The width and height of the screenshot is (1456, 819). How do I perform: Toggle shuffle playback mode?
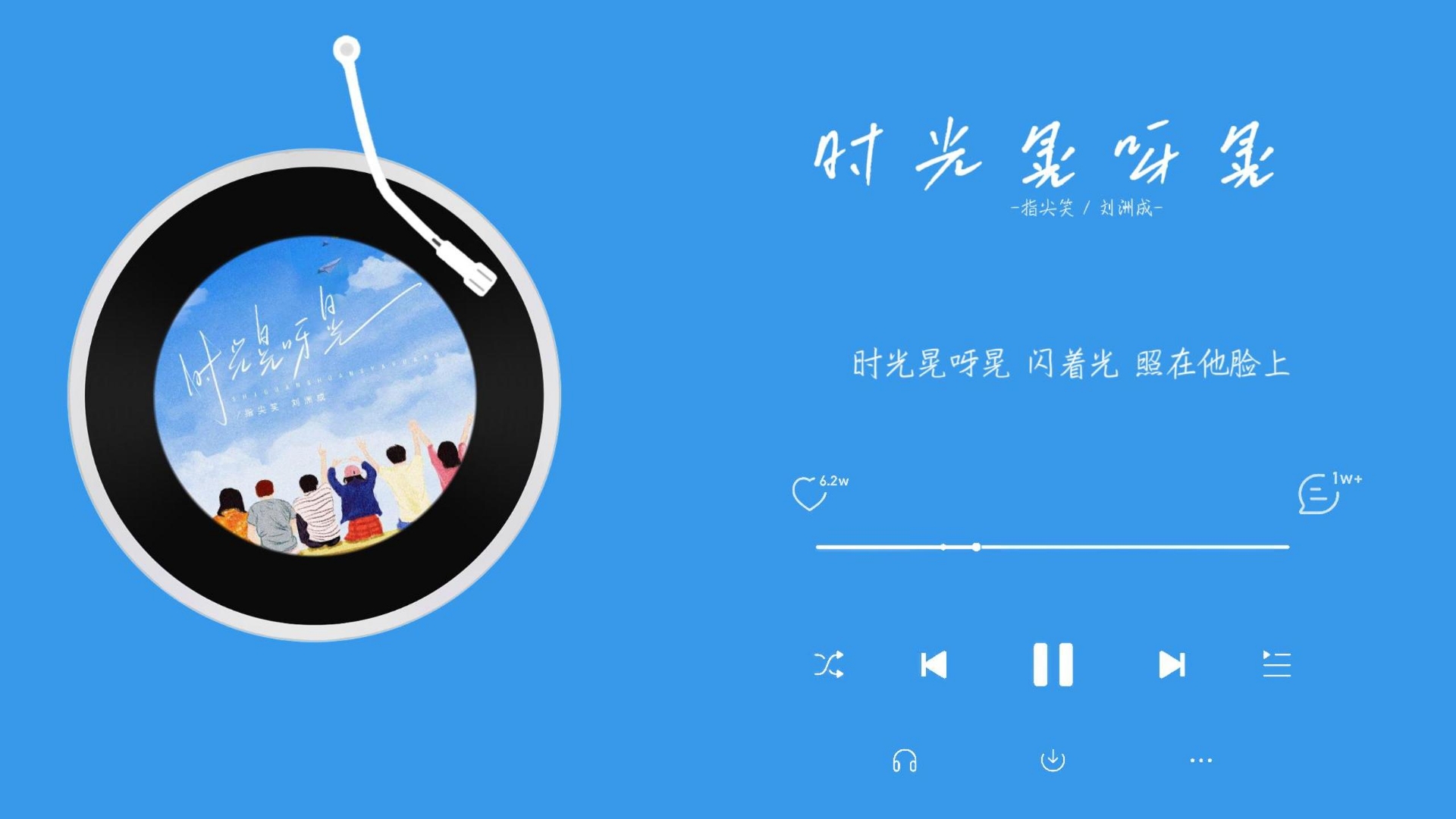pos(828,665)
